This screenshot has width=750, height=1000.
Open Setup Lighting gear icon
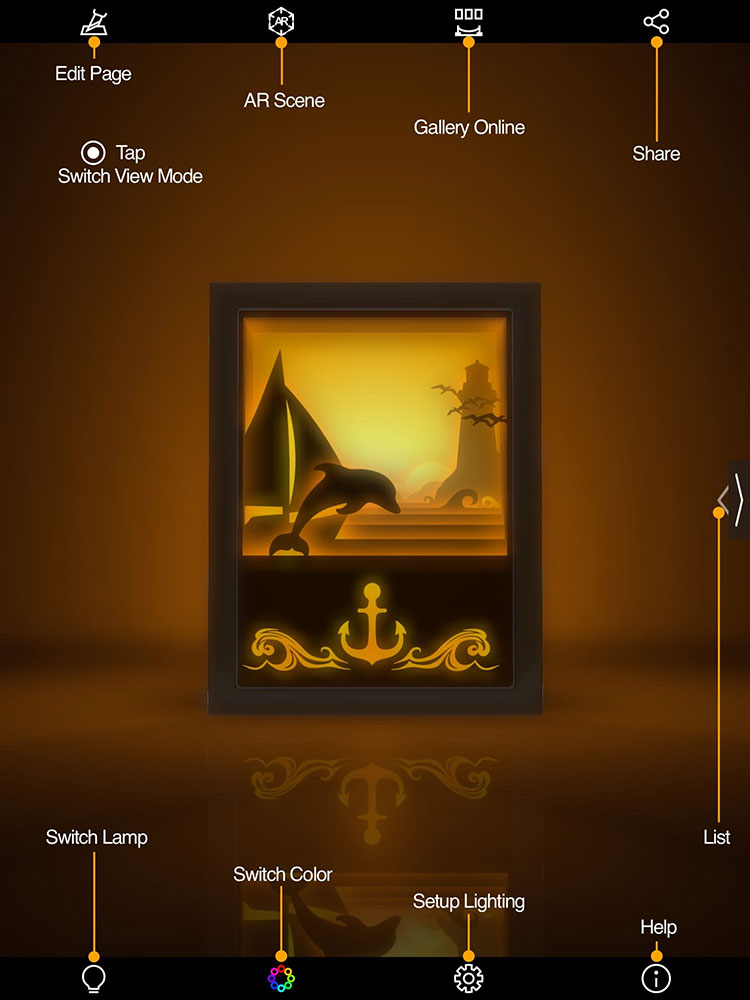pyautogui.click(x=468, y=978)
